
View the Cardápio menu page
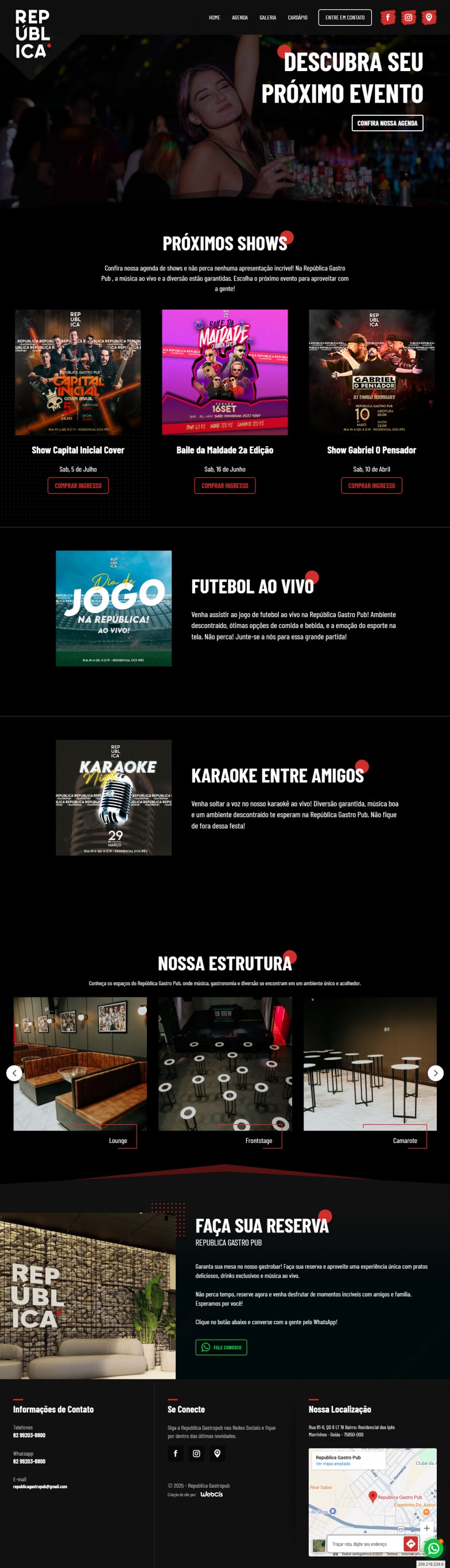pos(297,18)
